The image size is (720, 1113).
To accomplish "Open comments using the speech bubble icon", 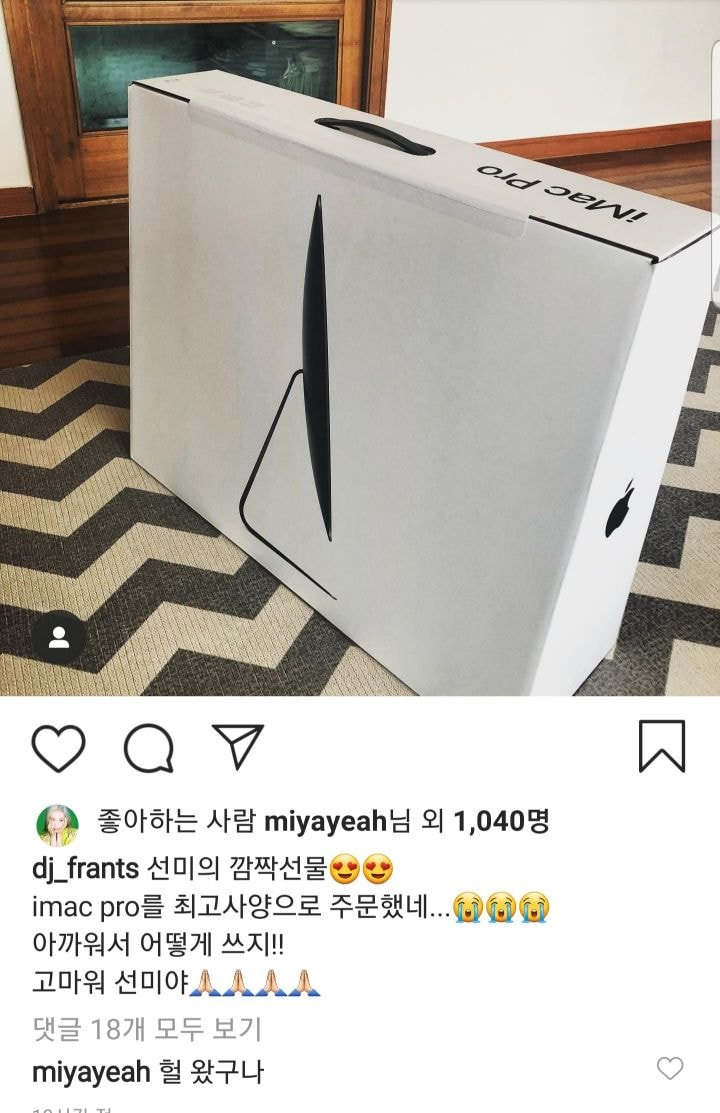I will coord(150,745).
